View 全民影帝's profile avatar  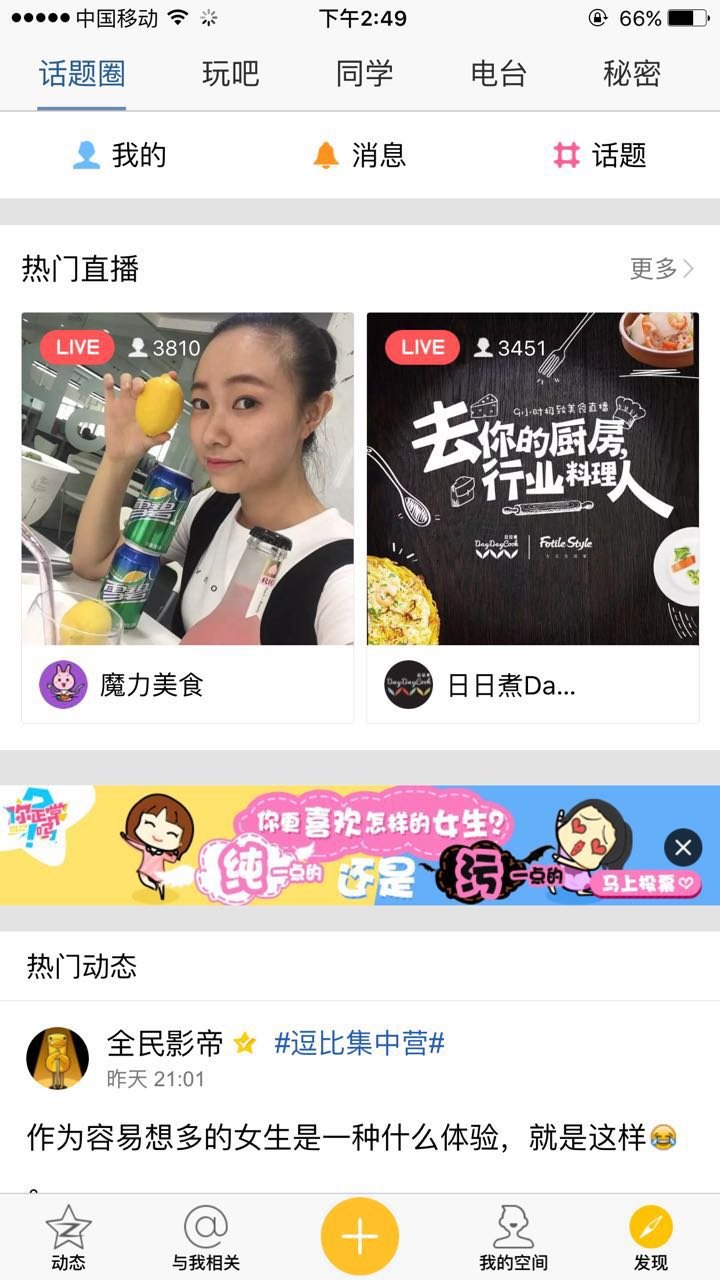tap(57, 1057)
